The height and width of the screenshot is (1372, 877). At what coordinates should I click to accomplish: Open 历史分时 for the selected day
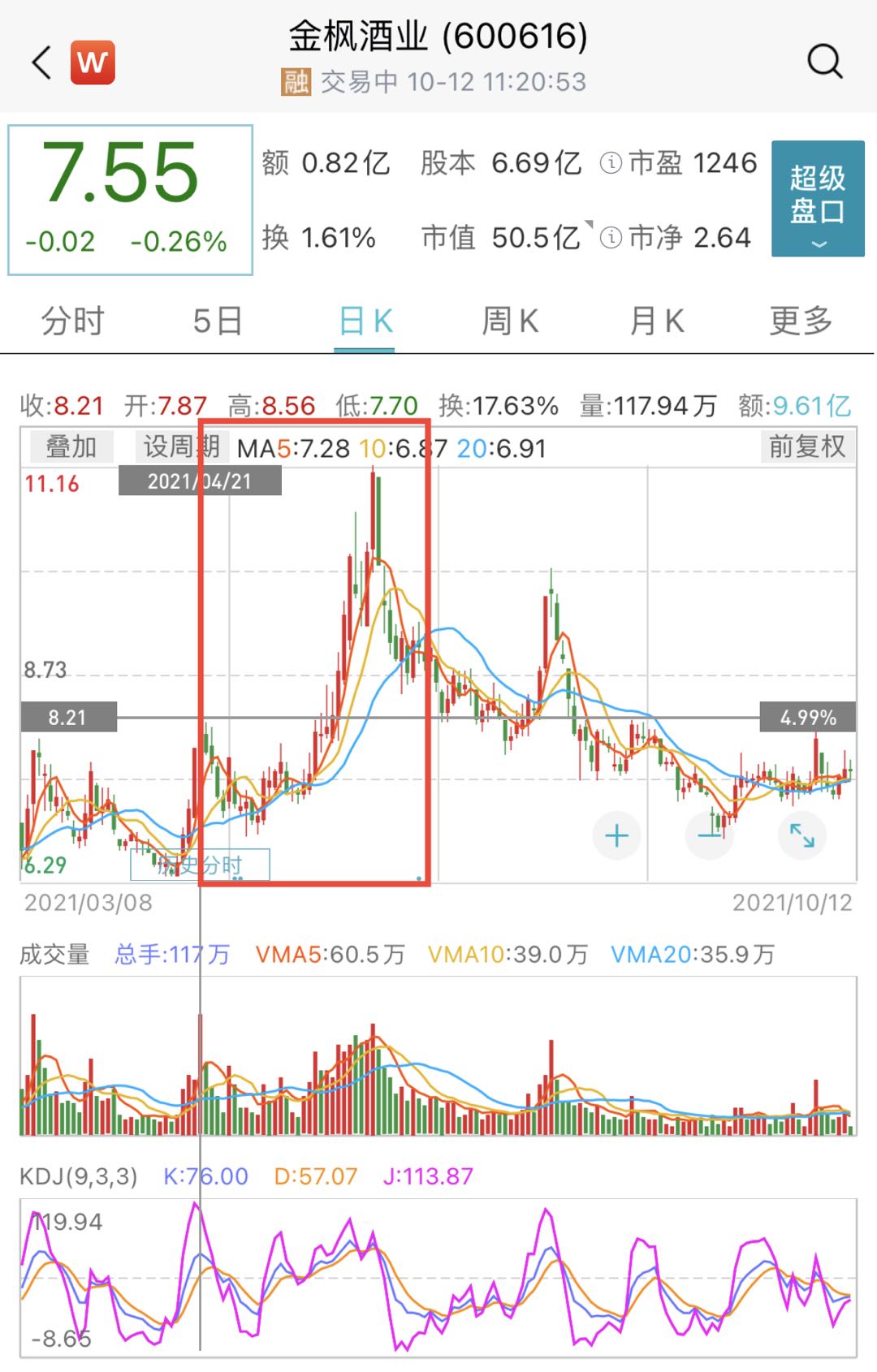click(x=200, y=865)
